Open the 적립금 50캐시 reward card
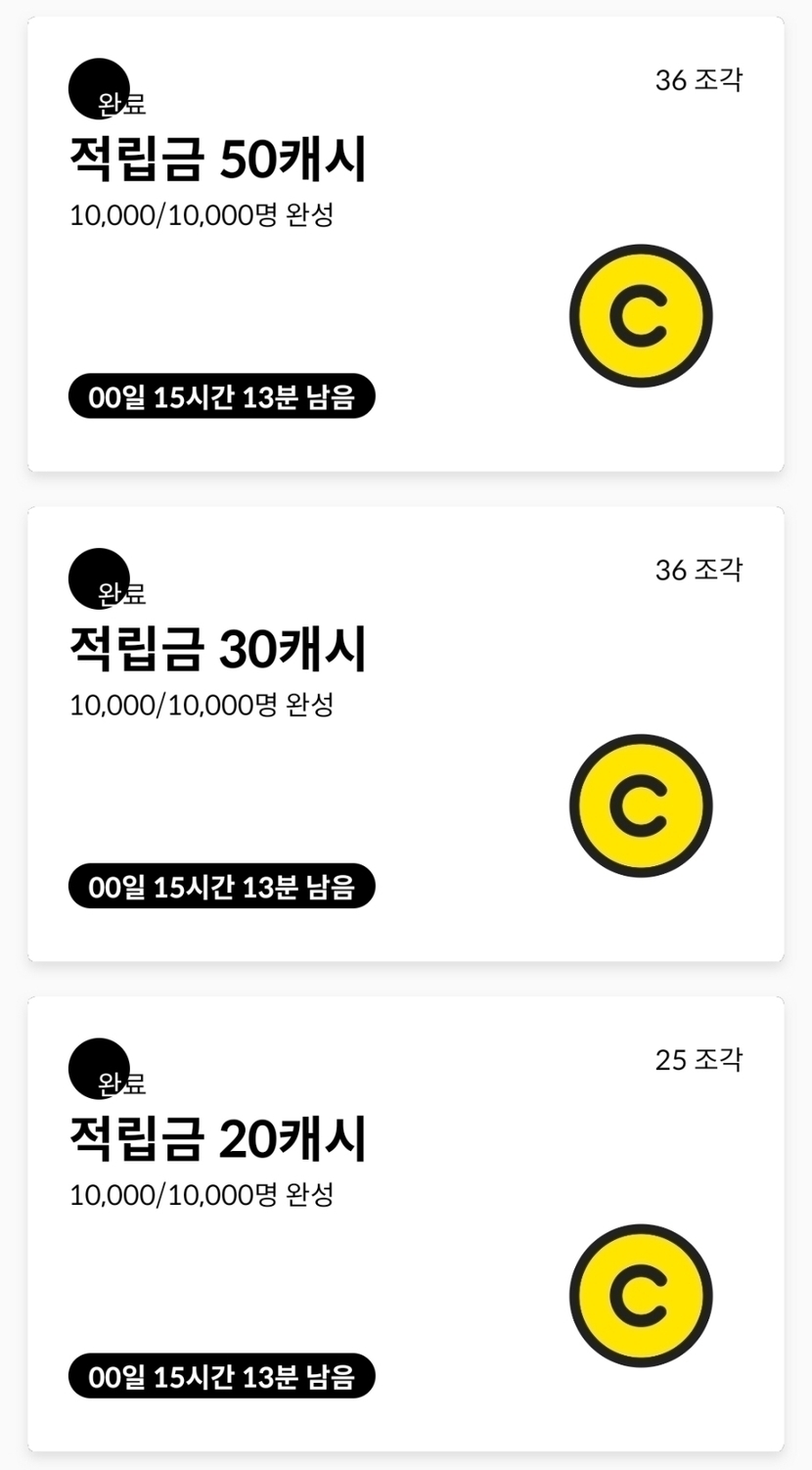This screenshot has height=1470, width=812. point(405,245)
